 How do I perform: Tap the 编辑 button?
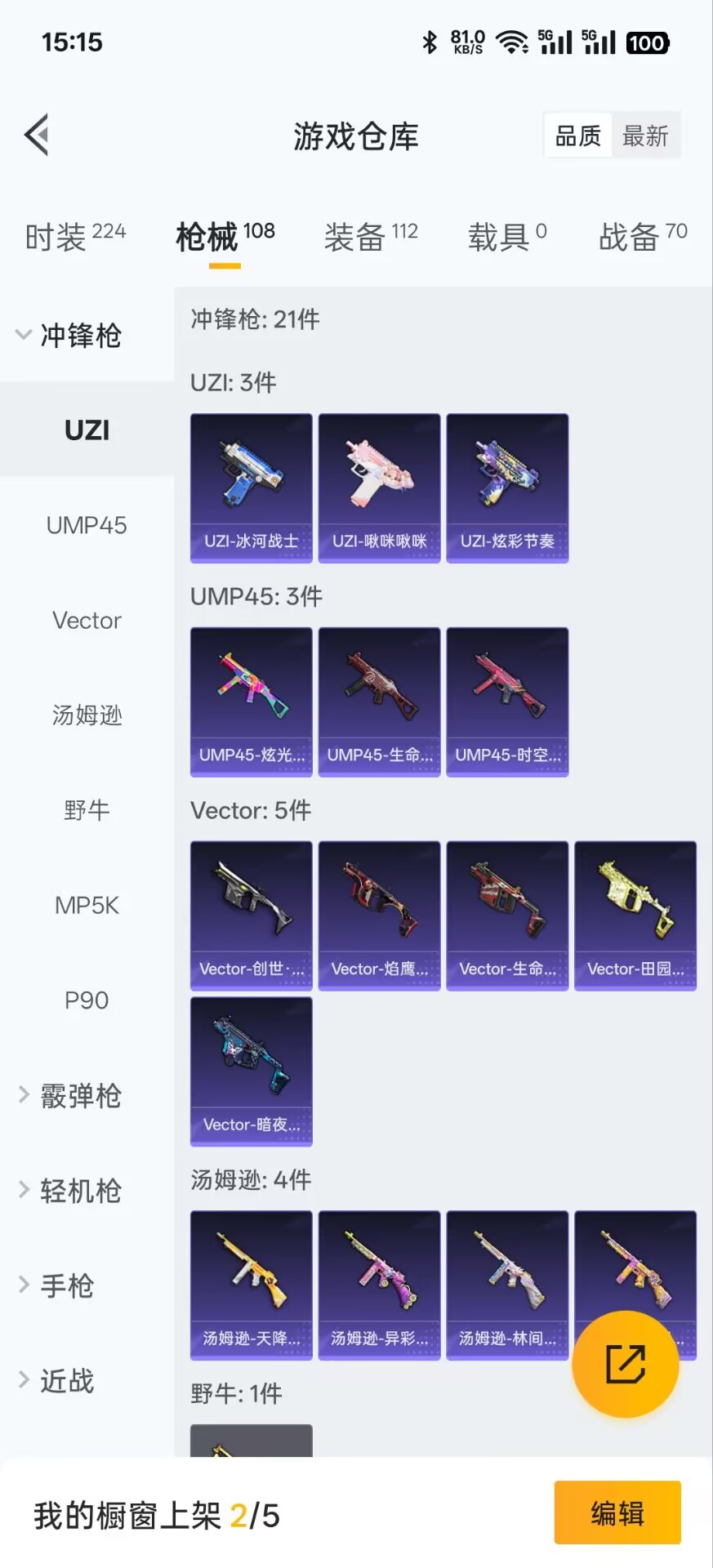click(x=617, y=1512)
